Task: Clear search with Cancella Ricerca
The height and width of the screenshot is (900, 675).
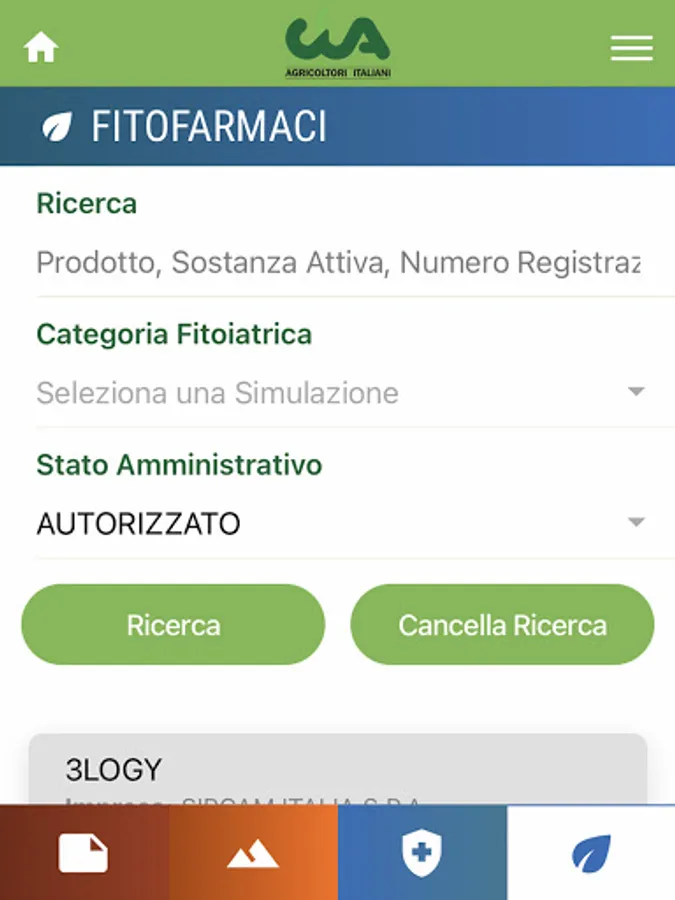Action: 502,625
